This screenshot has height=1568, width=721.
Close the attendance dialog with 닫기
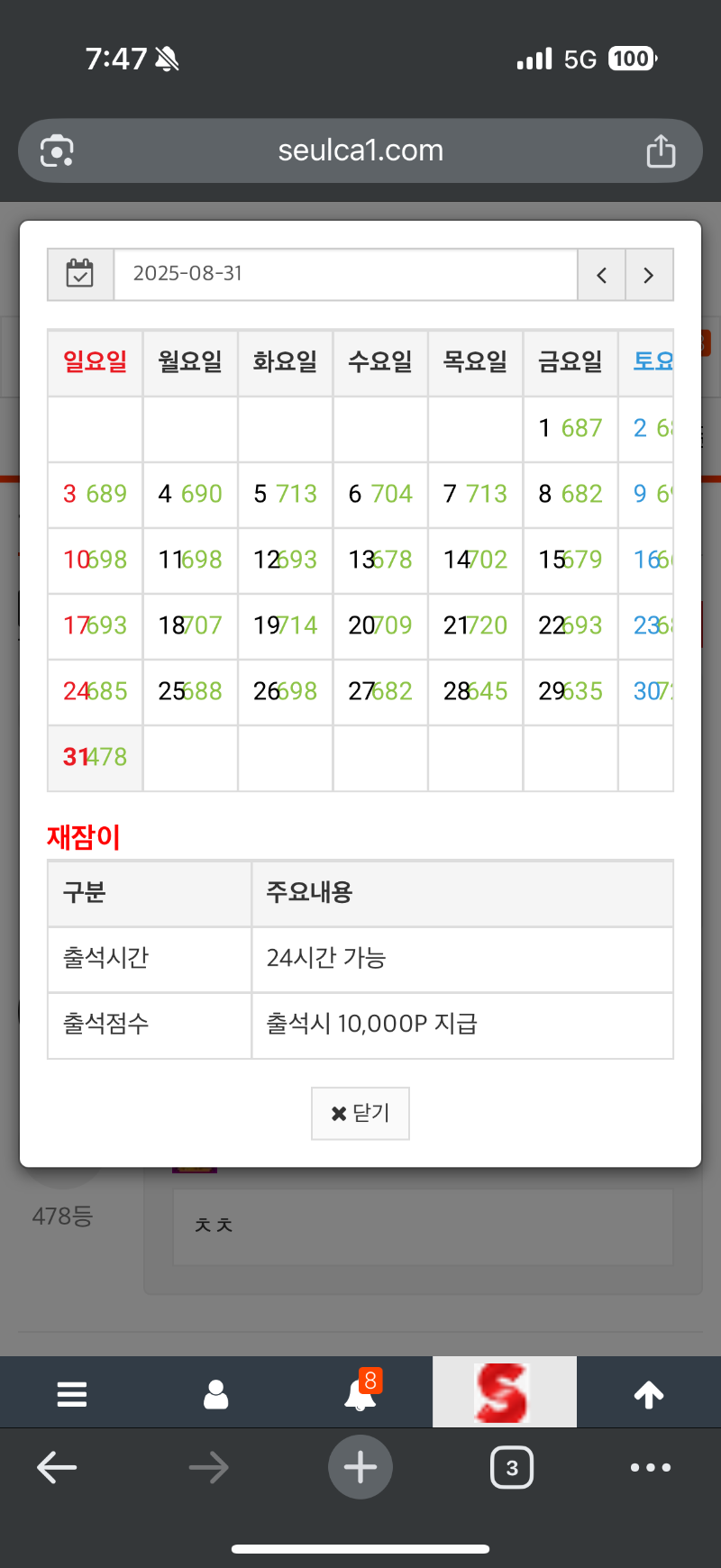360,1114
